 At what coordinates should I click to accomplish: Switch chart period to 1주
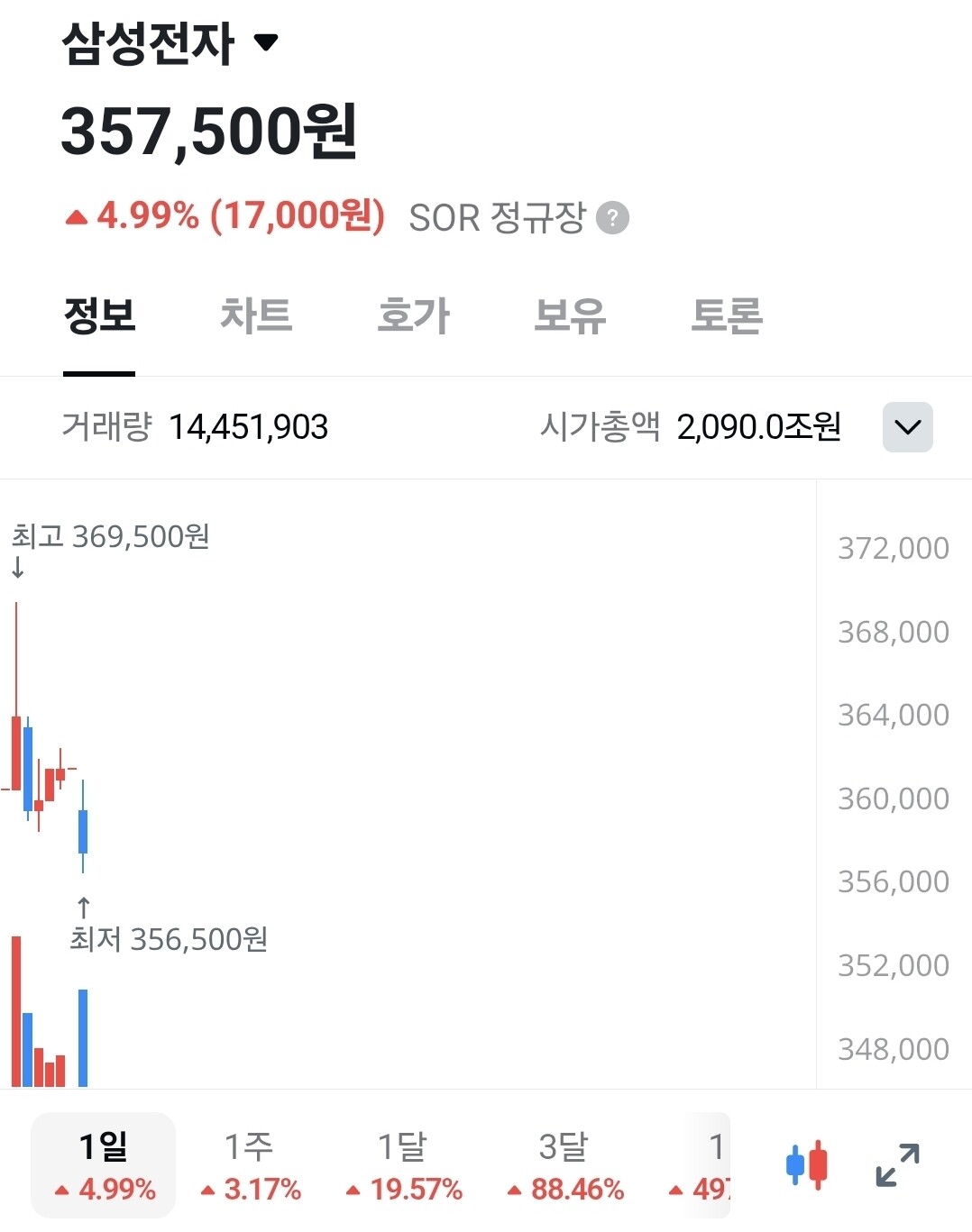point(250,1165)
